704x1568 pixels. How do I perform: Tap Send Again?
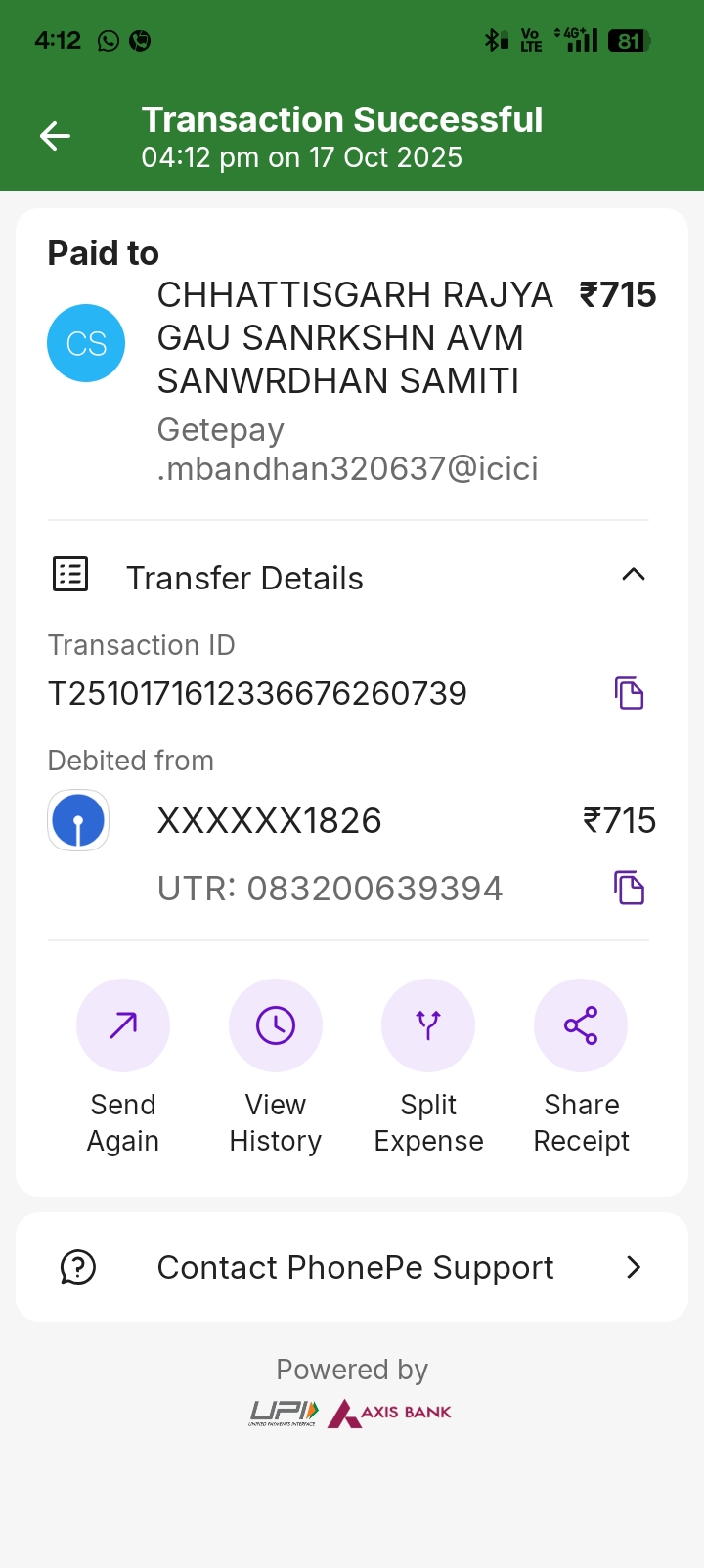coord(123,1026)
